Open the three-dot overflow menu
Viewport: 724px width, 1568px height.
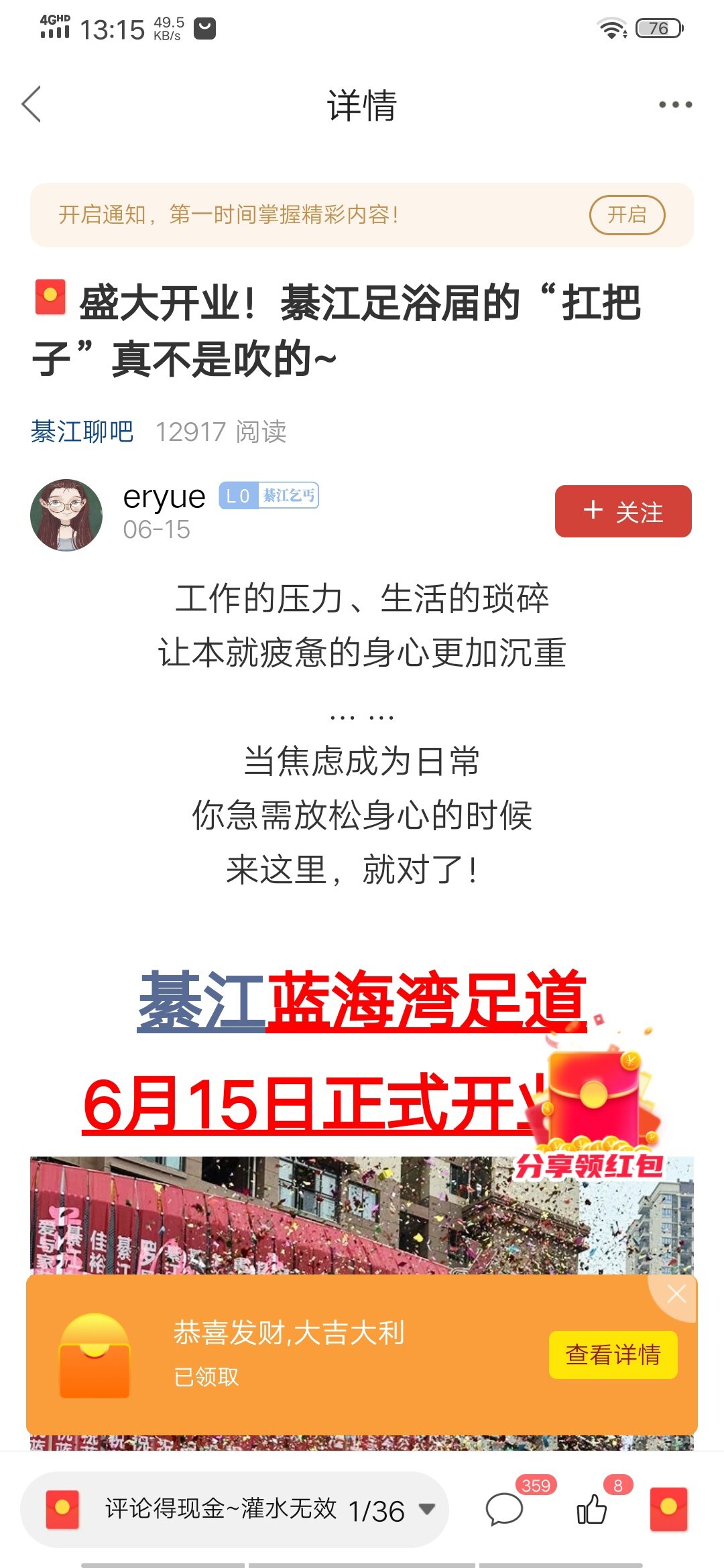pos(674,105)
